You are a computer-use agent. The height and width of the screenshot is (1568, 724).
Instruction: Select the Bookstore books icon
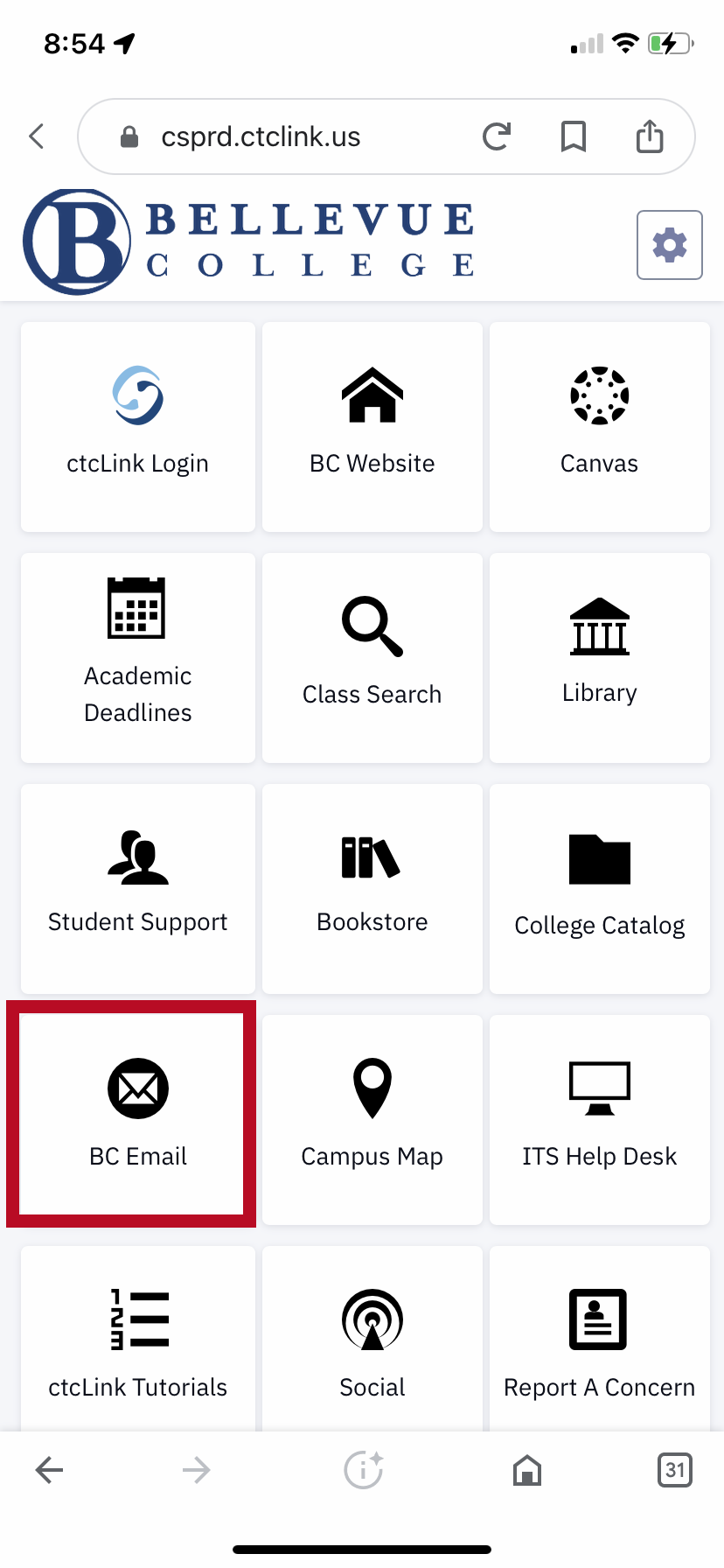coord(372,857)
